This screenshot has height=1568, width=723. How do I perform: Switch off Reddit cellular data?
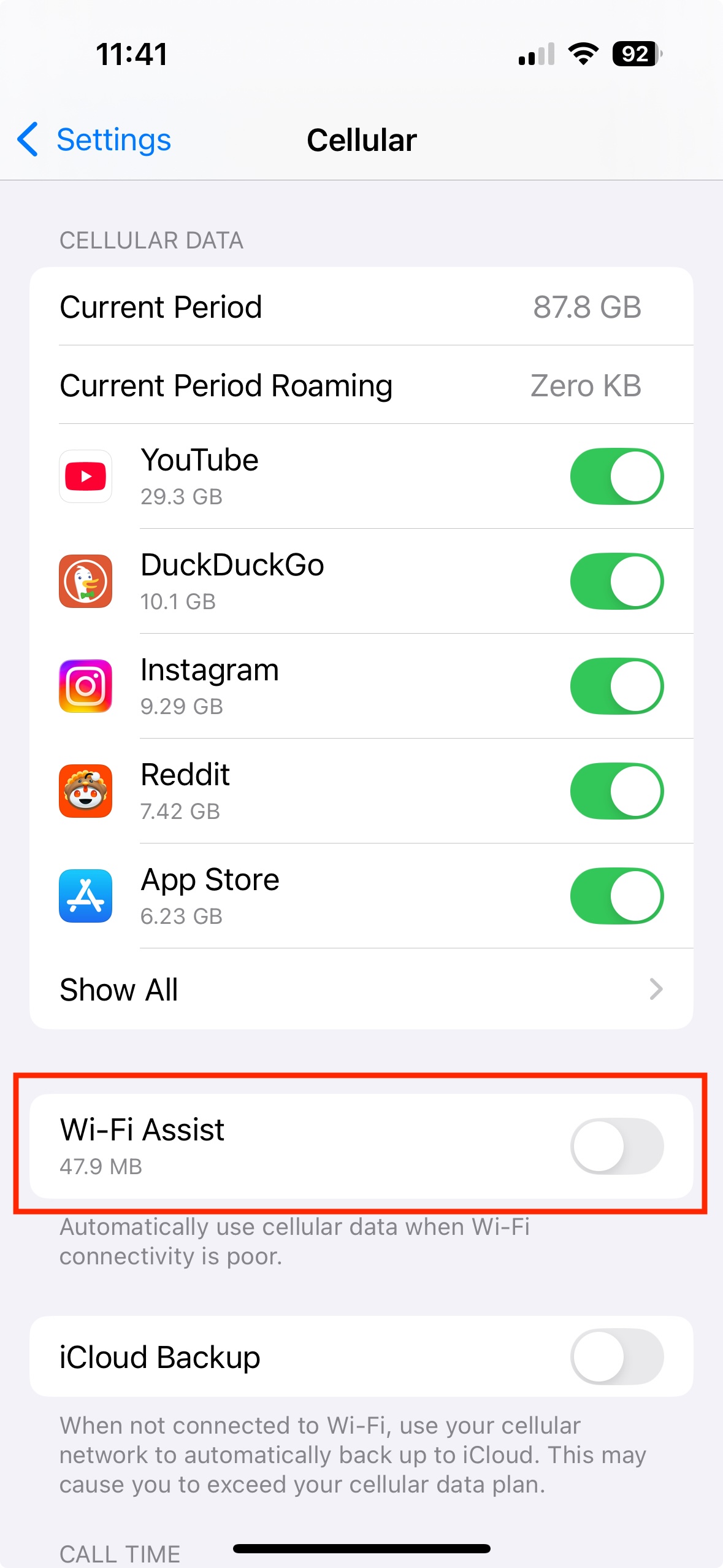coord(616,791)
